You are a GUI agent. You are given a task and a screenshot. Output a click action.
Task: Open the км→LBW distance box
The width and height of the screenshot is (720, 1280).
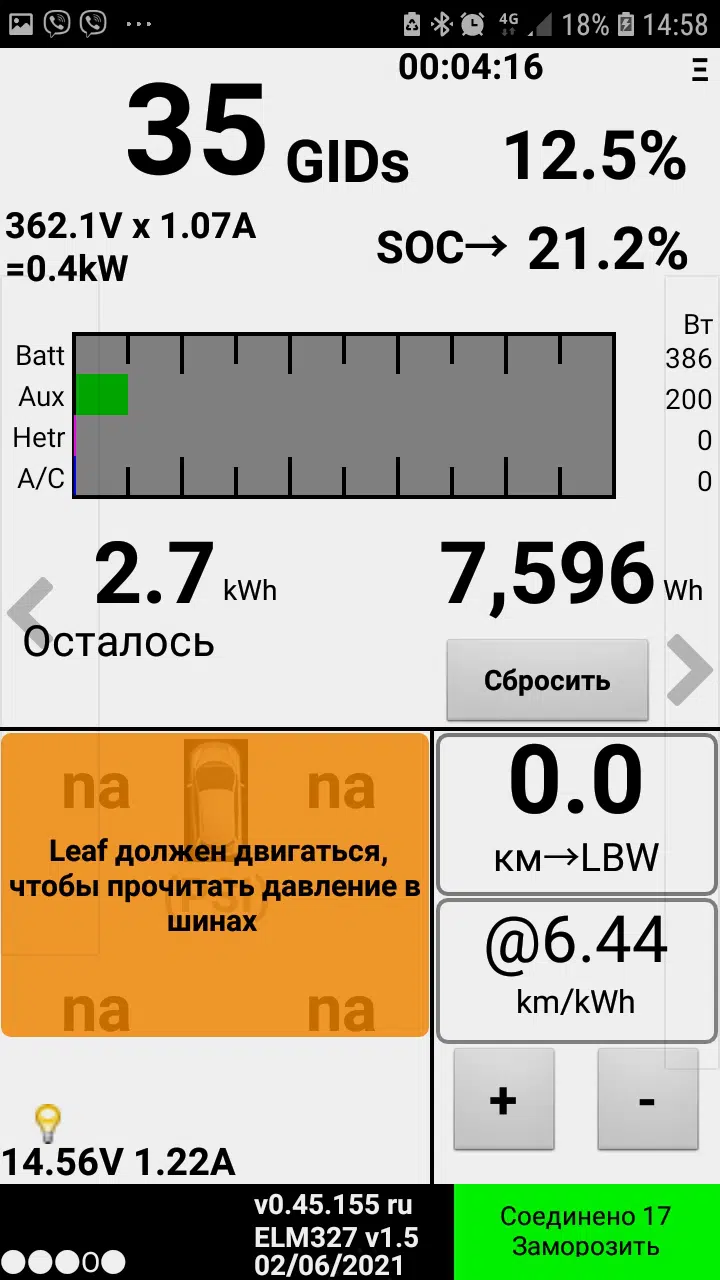[x=577, y=815]
